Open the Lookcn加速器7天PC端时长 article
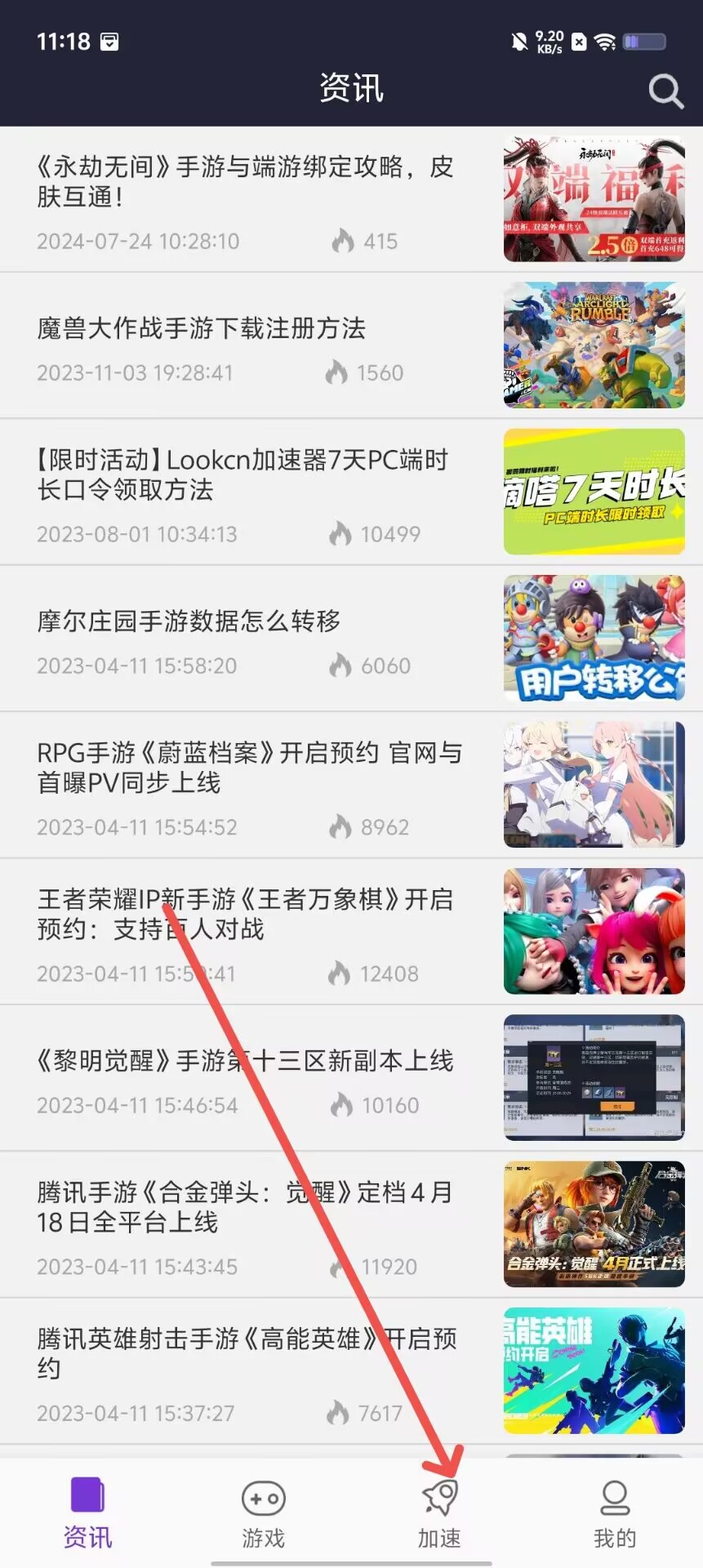 tap(351, 492)
